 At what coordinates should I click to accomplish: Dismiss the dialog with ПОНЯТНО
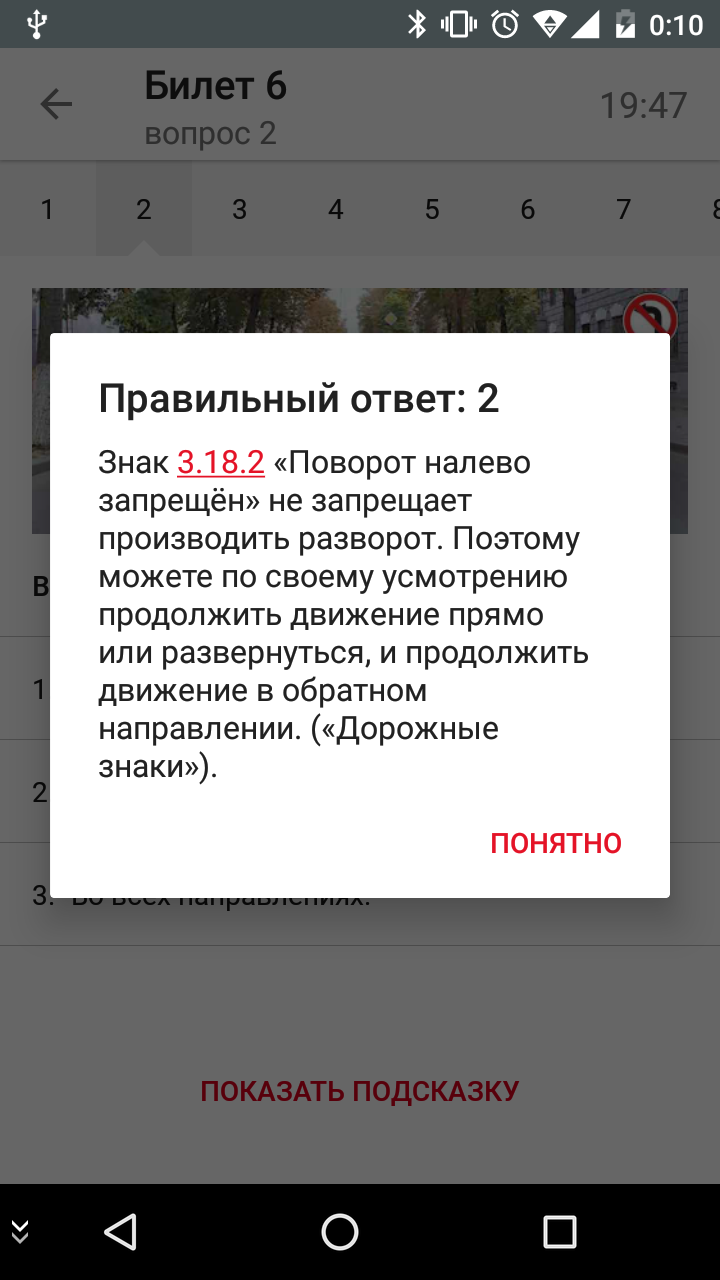tap(556, 843)
